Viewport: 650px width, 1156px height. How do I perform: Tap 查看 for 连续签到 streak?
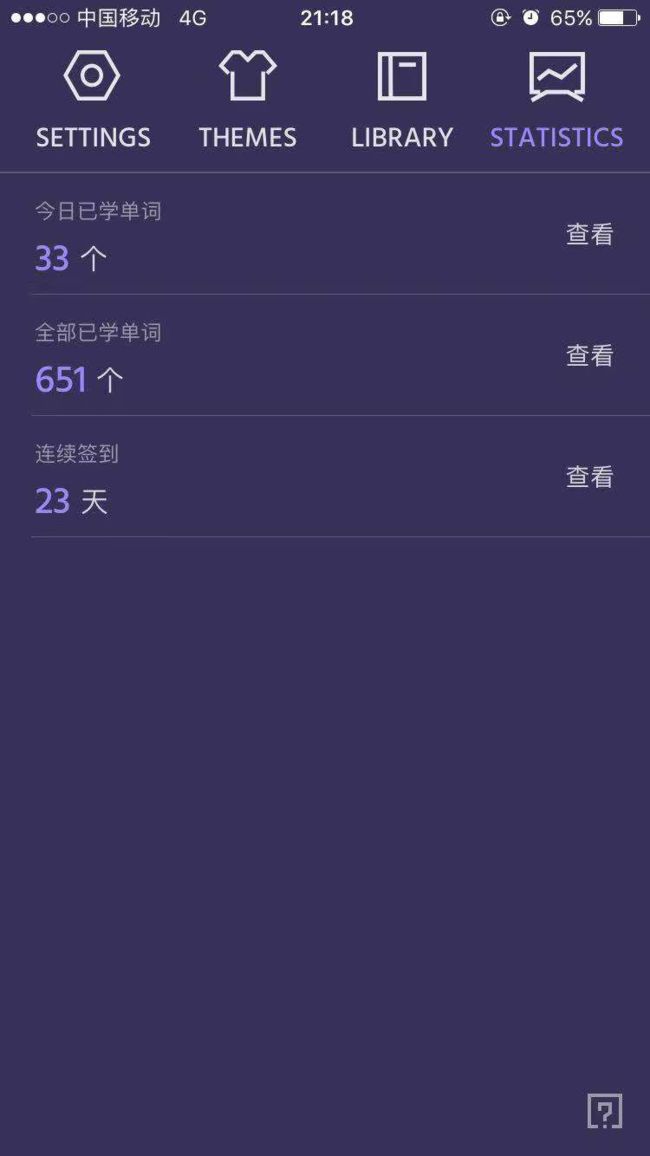click(x=590, y=477)
